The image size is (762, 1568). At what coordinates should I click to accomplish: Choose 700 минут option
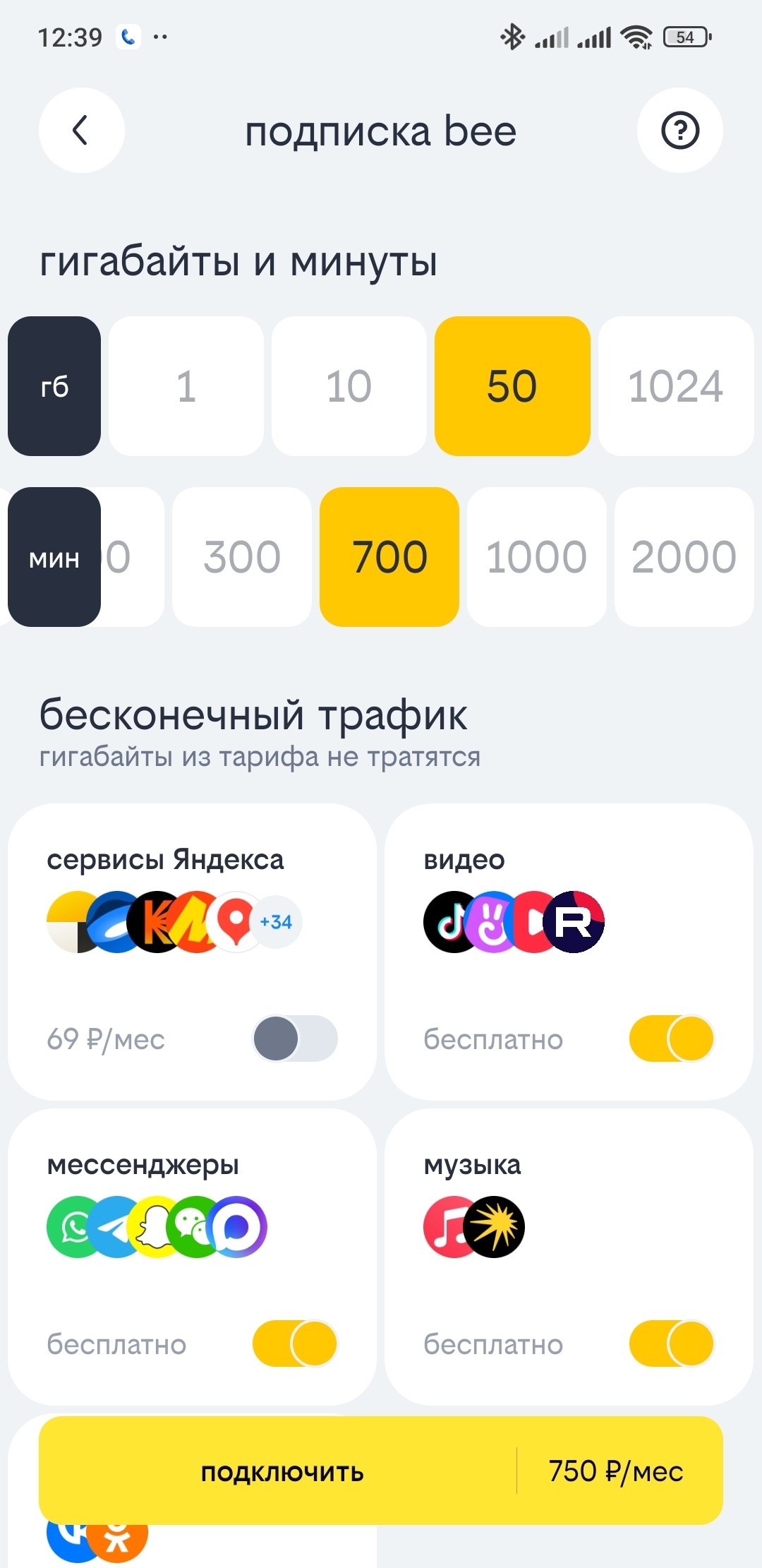pos(389,557)
